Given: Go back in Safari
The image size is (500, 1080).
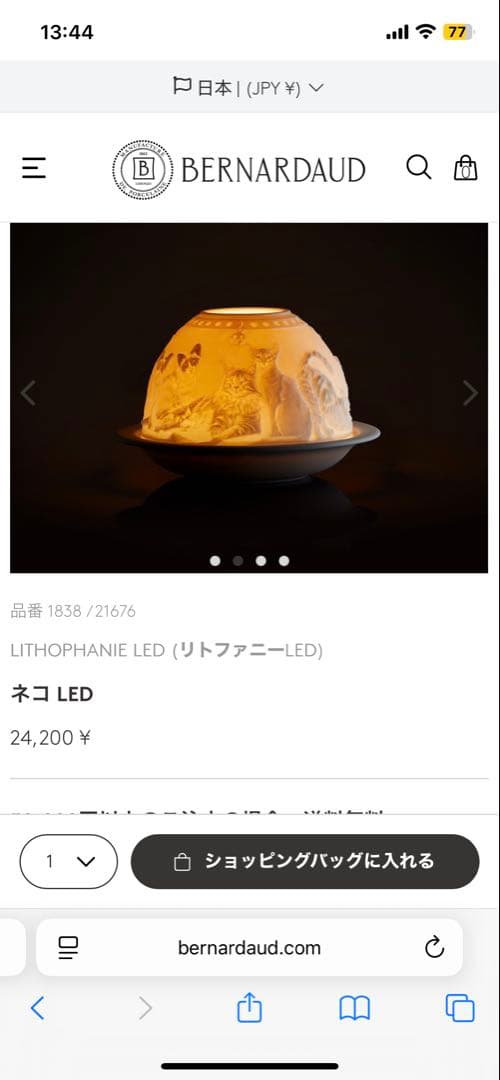Looking at the screenshot, I should pos(38,1008).
